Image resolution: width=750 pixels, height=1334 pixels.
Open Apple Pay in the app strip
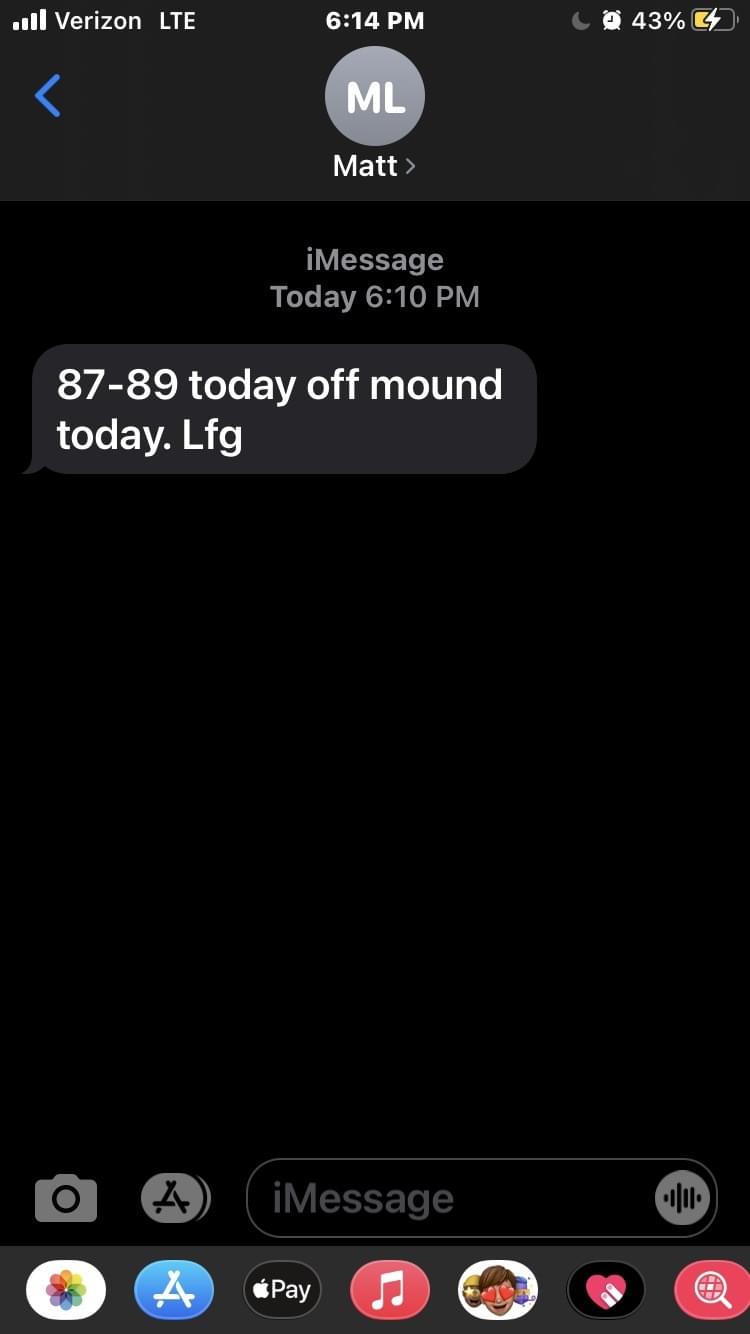click(x=282, y=1290)
